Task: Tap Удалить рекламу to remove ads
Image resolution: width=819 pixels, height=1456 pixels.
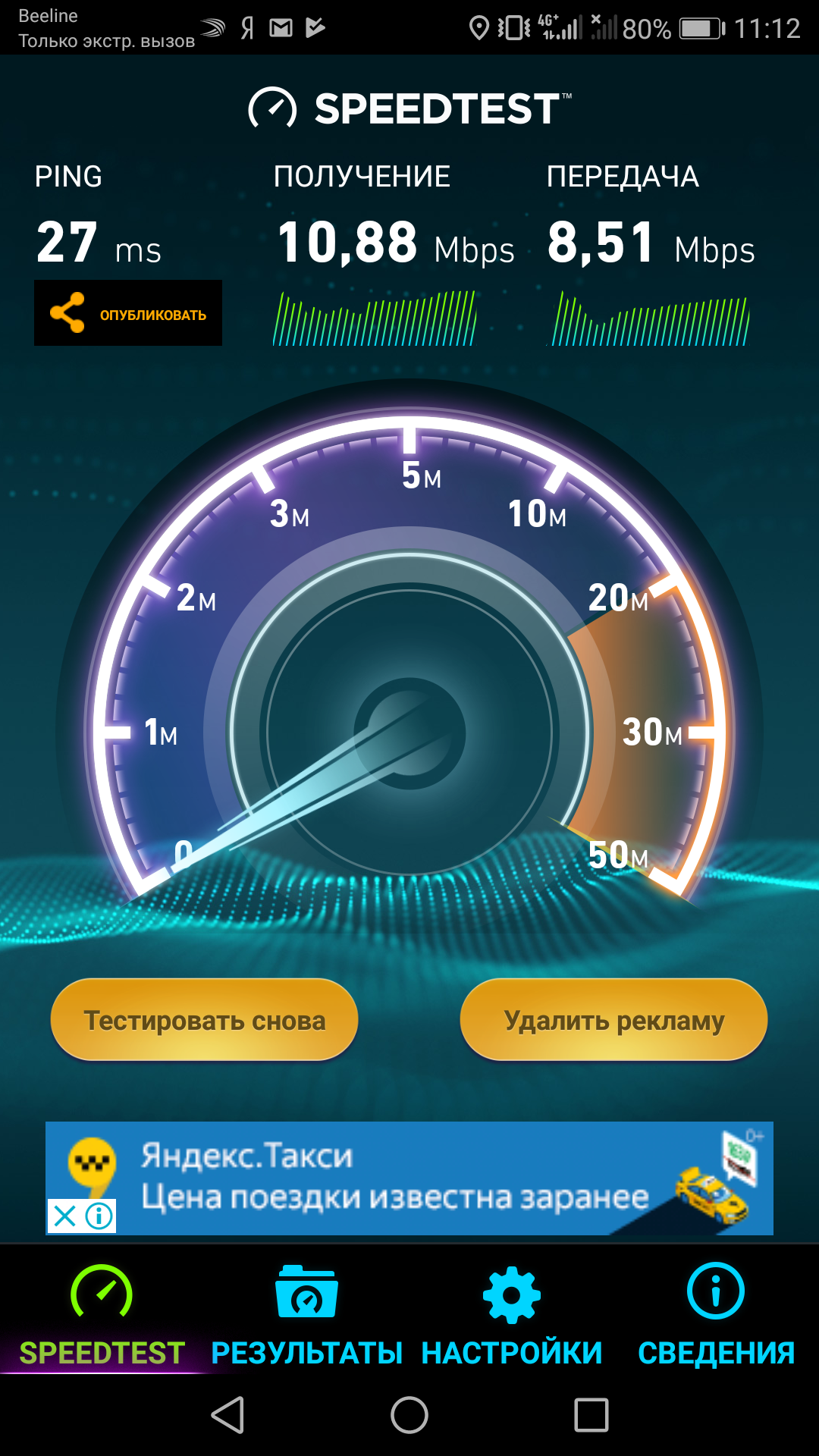Action: click(613, 1020)
